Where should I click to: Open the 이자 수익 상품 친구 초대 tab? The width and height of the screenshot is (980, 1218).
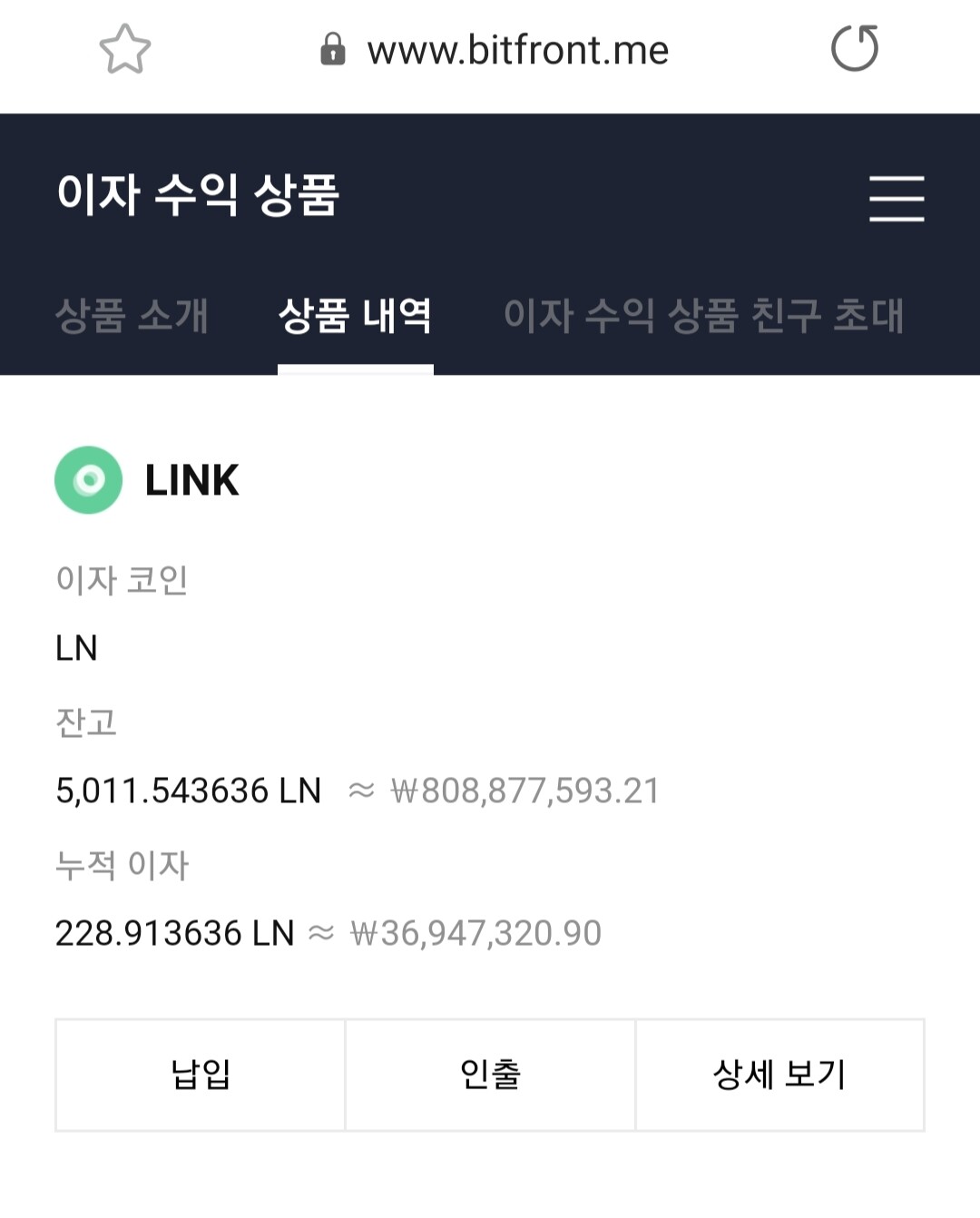705,317
